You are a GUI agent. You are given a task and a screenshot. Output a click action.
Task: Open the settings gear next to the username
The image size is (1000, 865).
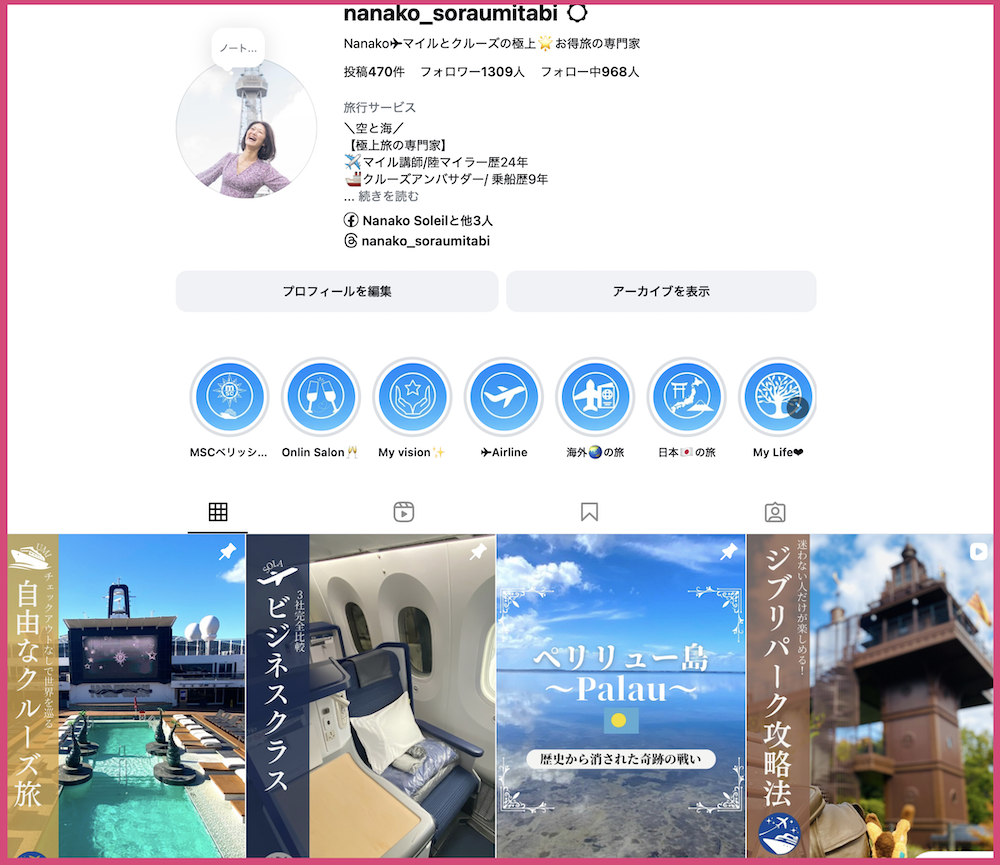point(577,13)
